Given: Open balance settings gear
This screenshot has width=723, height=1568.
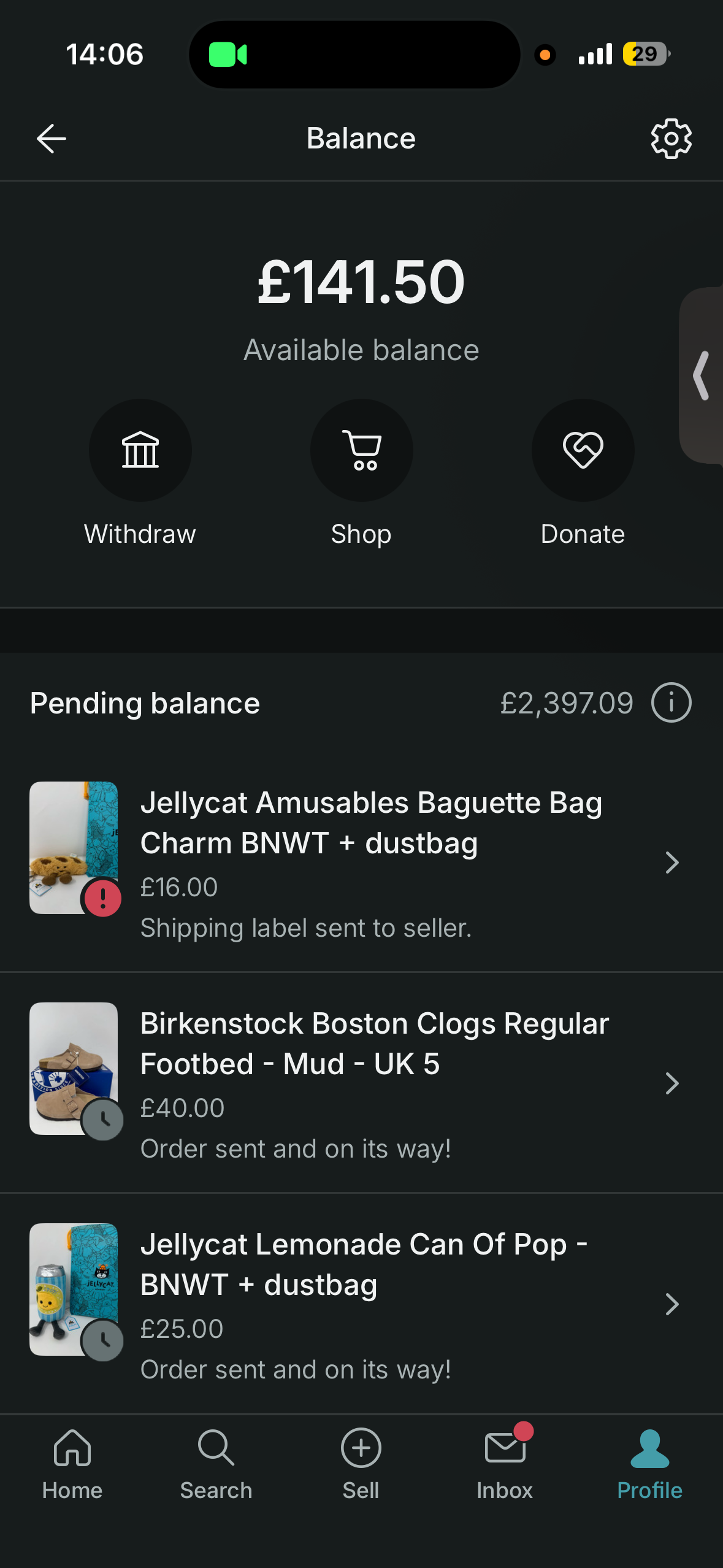Looking at the screenshot, I should point(671,139).
